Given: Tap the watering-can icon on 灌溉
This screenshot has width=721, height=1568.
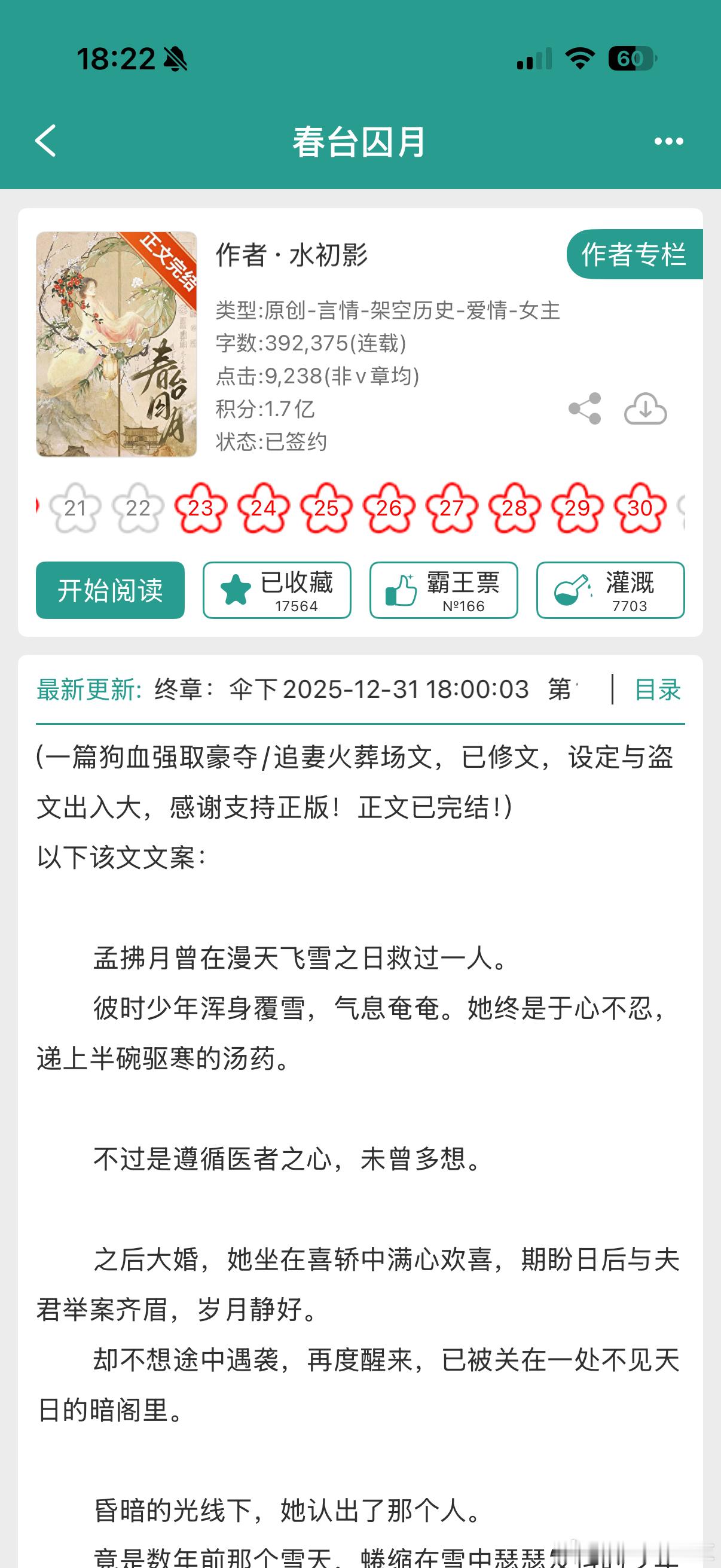Looking at the screenshot, I should (570, 588).
